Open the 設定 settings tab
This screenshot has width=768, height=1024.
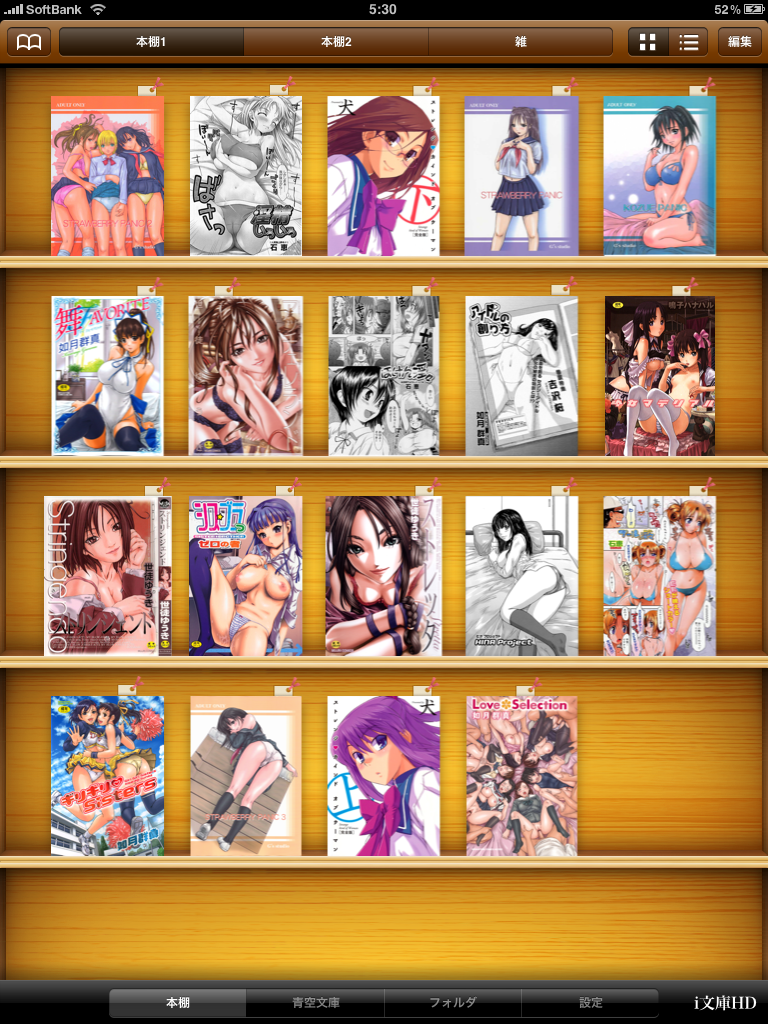tap(590, 1002)
